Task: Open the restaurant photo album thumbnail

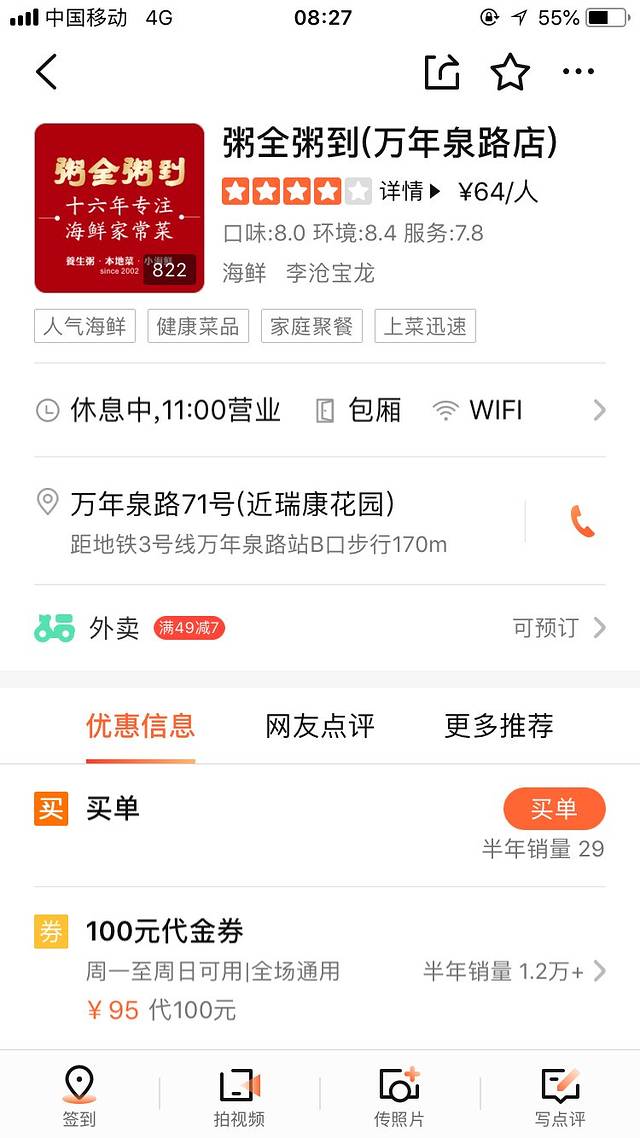Action: (x=119, y=208)
